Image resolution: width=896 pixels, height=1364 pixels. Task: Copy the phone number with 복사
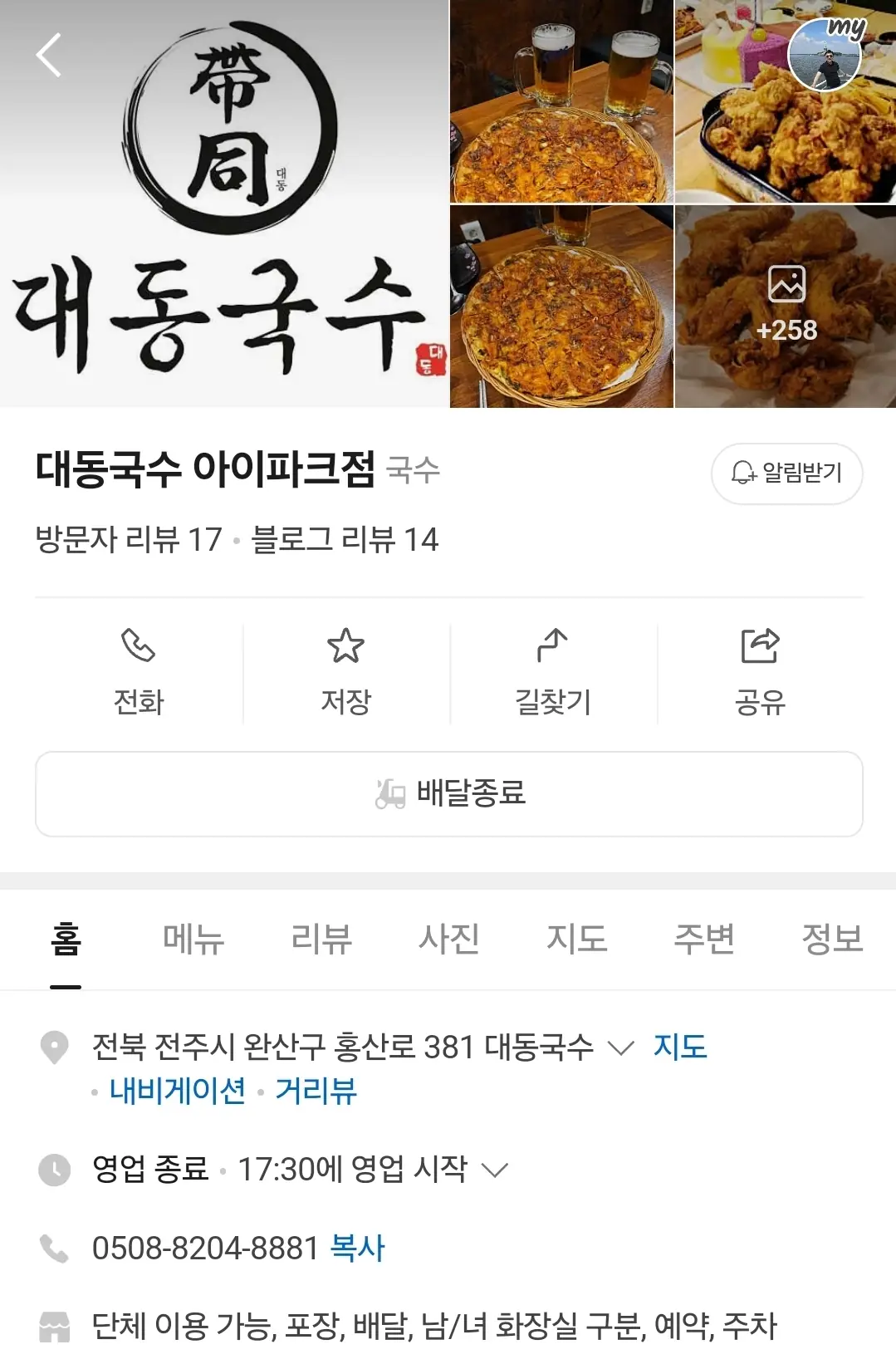358,1248
